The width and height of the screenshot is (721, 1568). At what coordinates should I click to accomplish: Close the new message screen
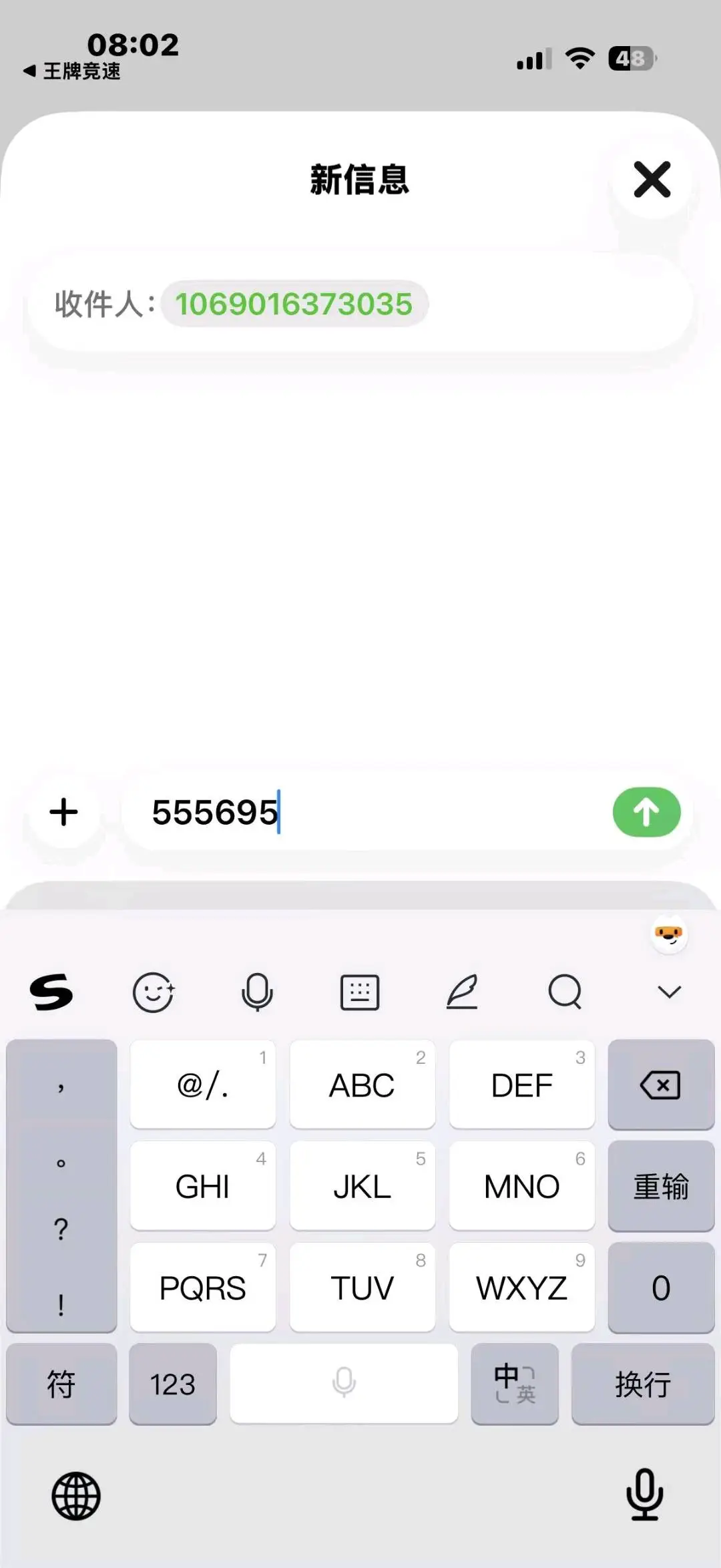pyautogui.click(x=652, y=180)
